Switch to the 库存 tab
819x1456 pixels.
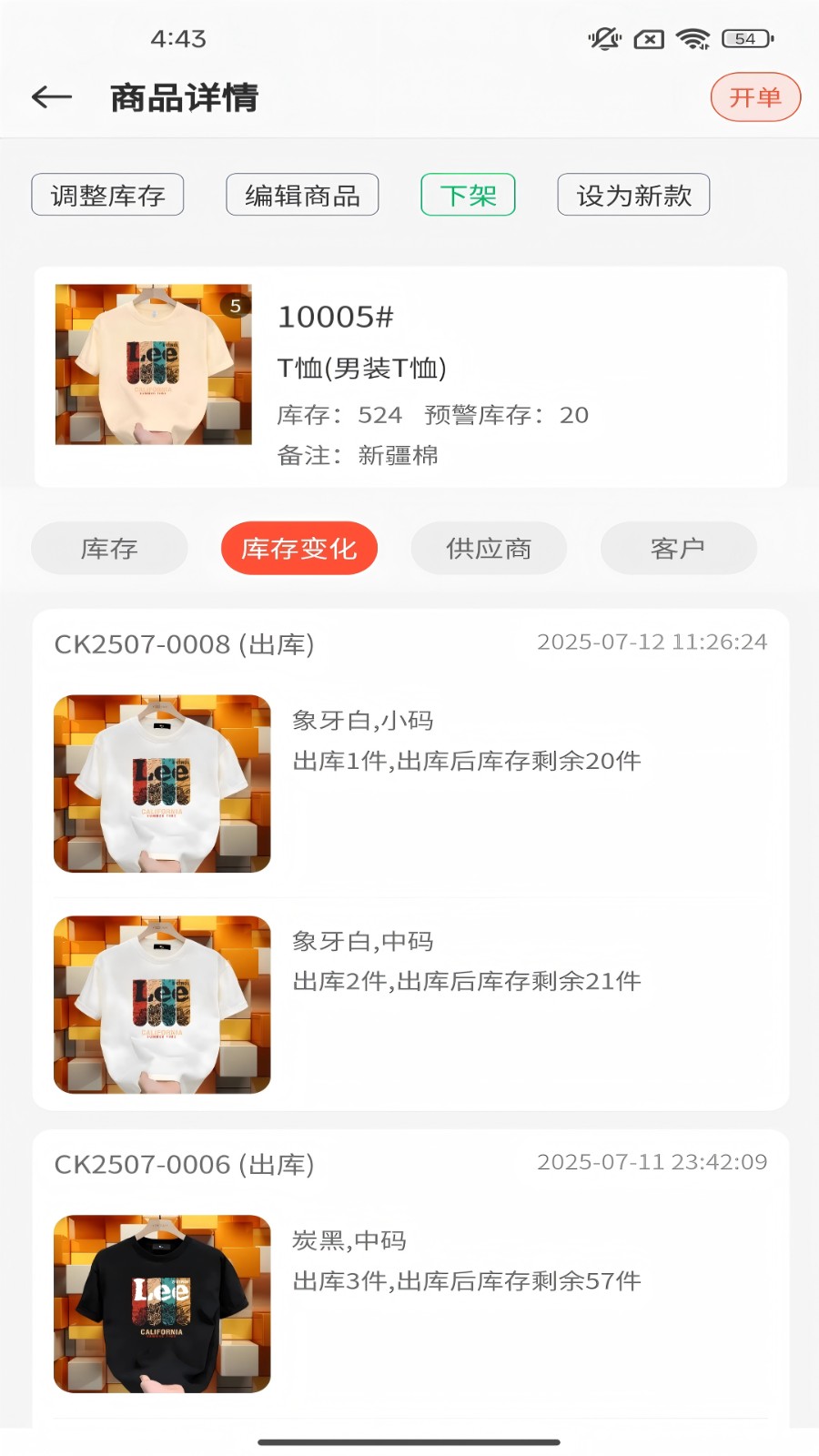[x=108, y=548]
